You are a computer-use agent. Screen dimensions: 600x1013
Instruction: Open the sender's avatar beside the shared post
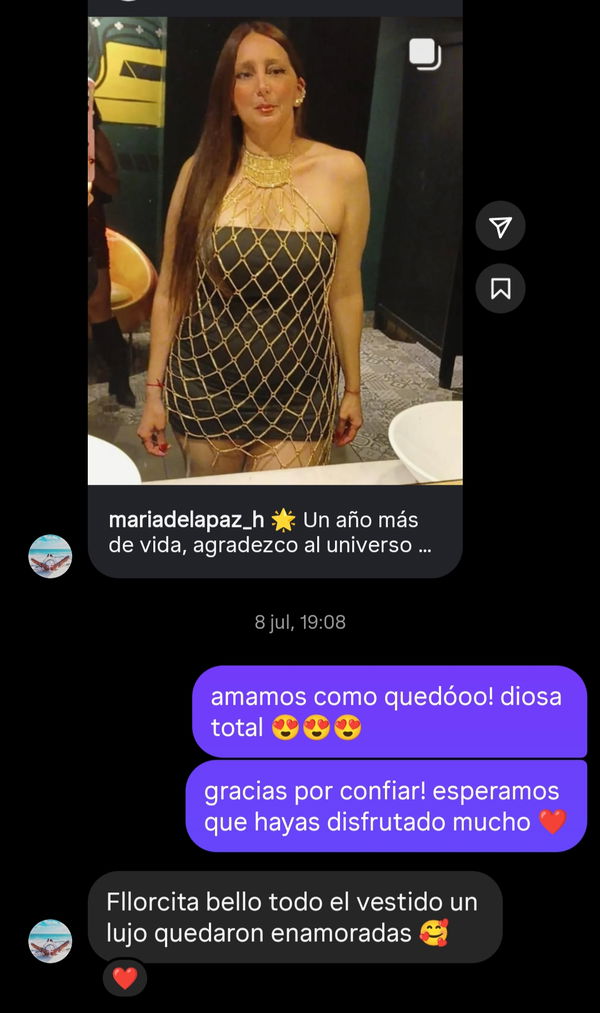click(50, 556)
